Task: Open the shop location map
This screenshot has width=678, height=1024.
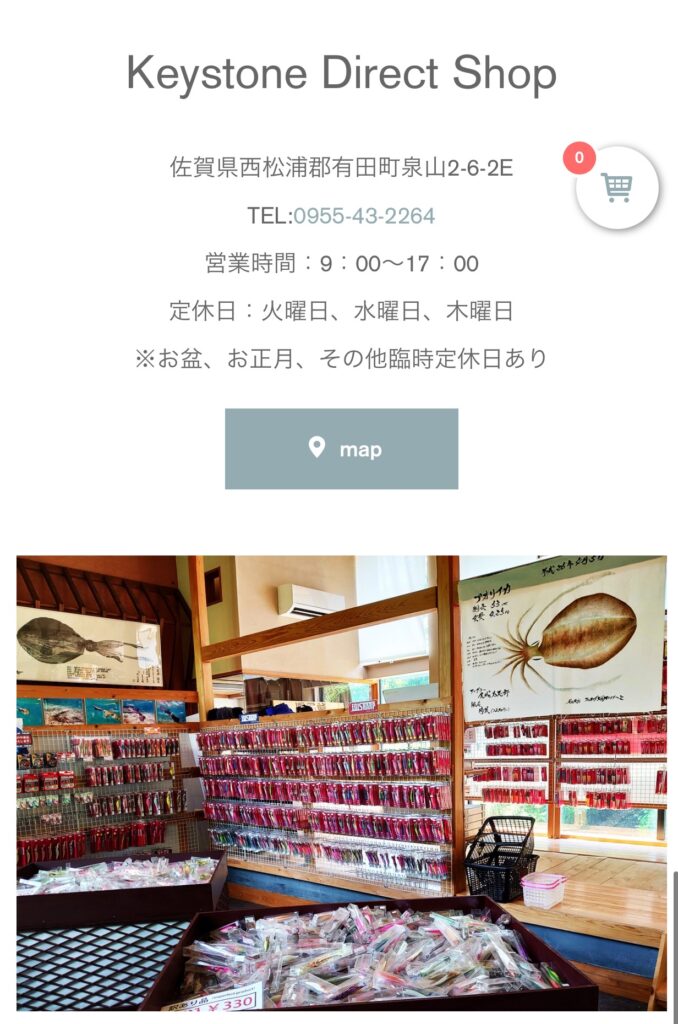Action: (x=341, y=449)
